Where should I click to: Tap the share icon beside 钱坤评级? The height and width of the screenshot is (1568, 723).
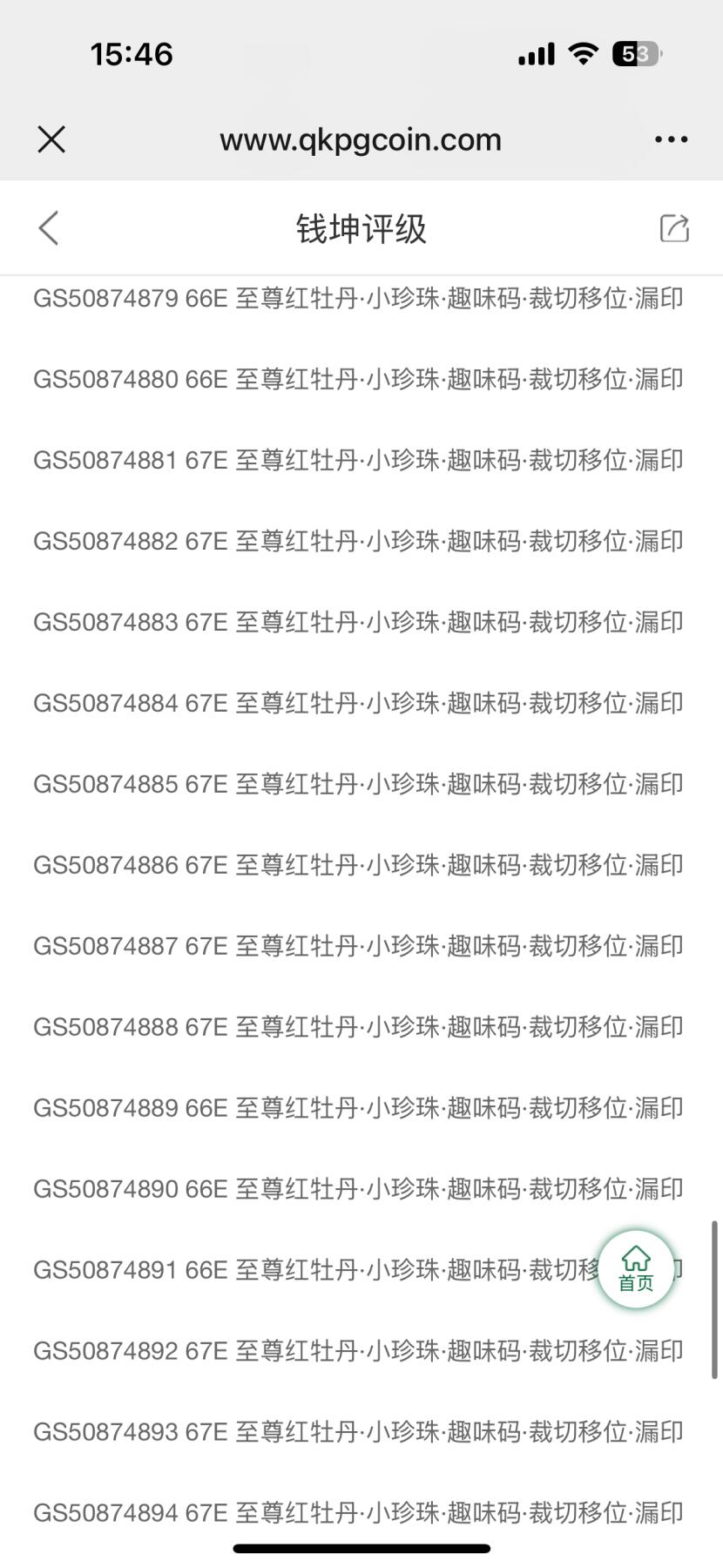(673, 227)
